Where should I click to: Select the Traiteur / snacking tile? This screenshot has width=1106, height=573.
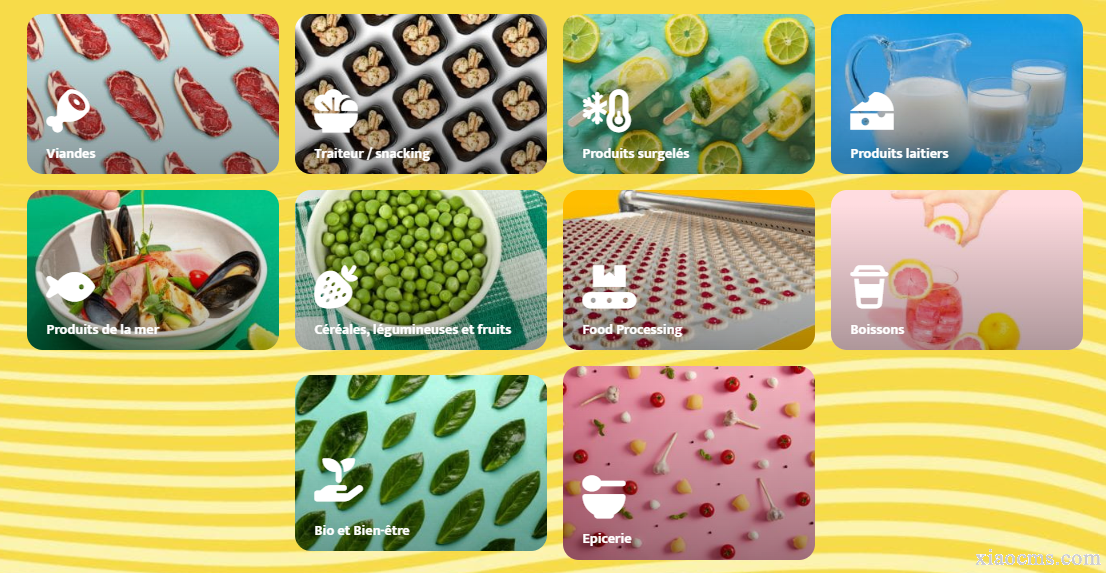tap(421, 94)
